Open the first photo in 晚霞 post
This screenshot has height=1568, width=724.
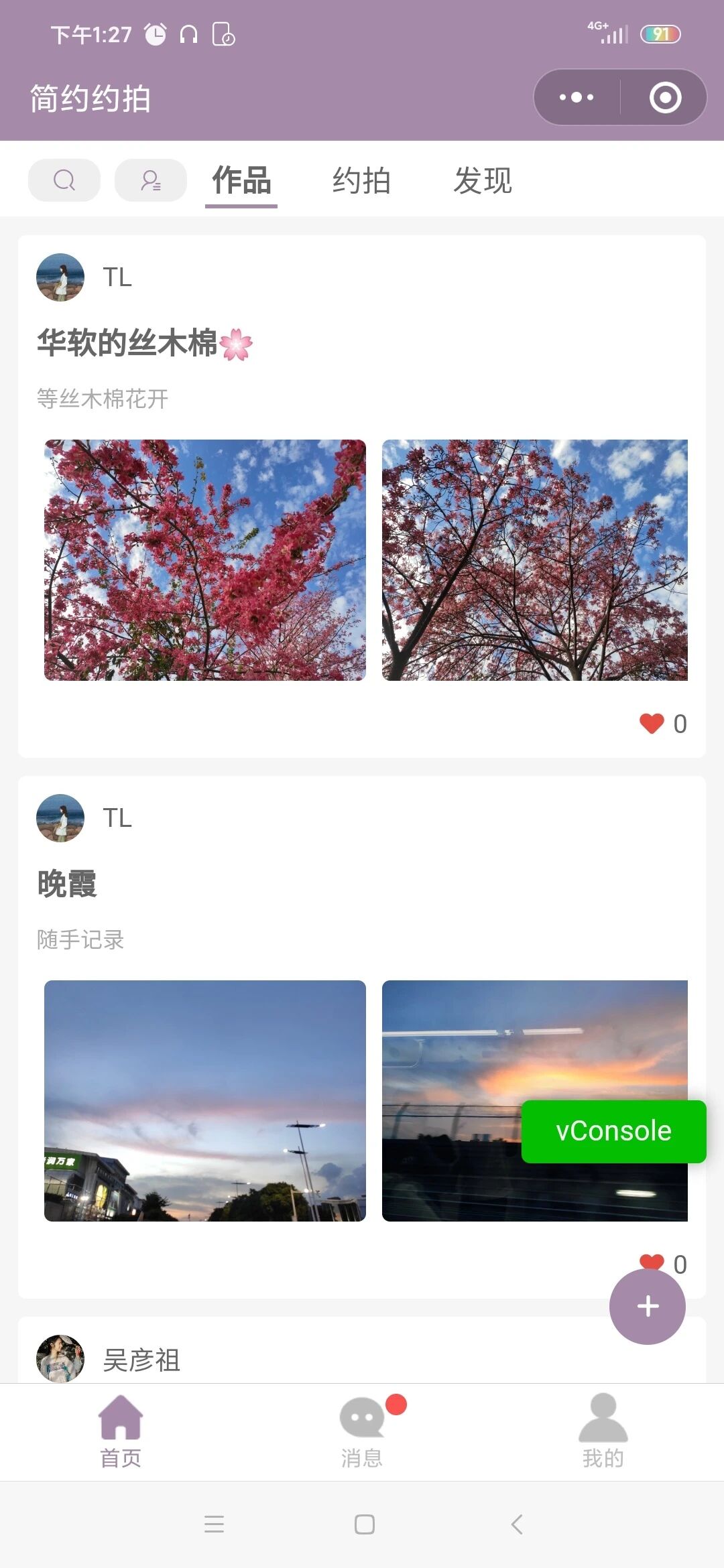(205, 1100)
